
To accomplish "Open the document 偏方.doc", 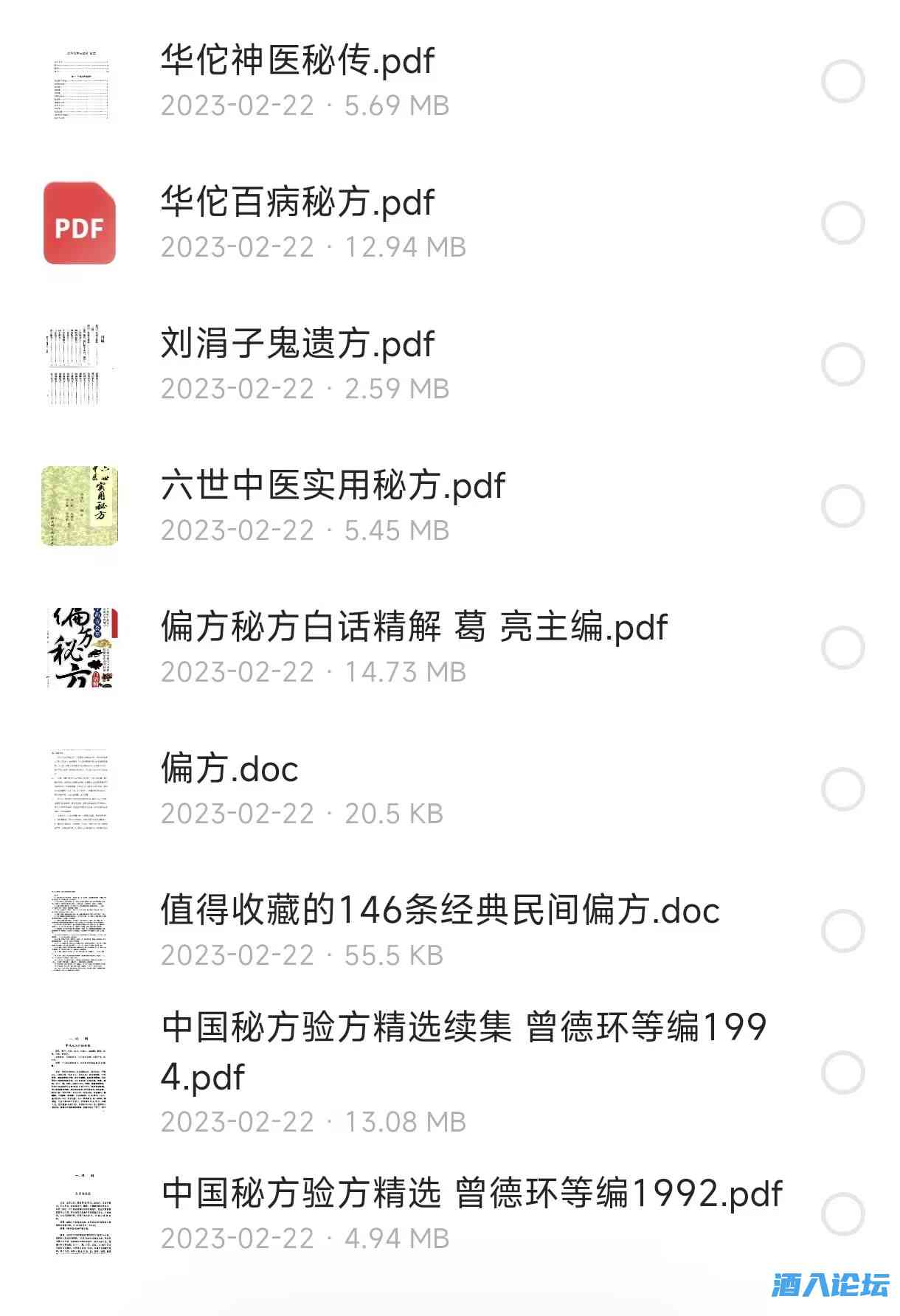I will 229,769.
